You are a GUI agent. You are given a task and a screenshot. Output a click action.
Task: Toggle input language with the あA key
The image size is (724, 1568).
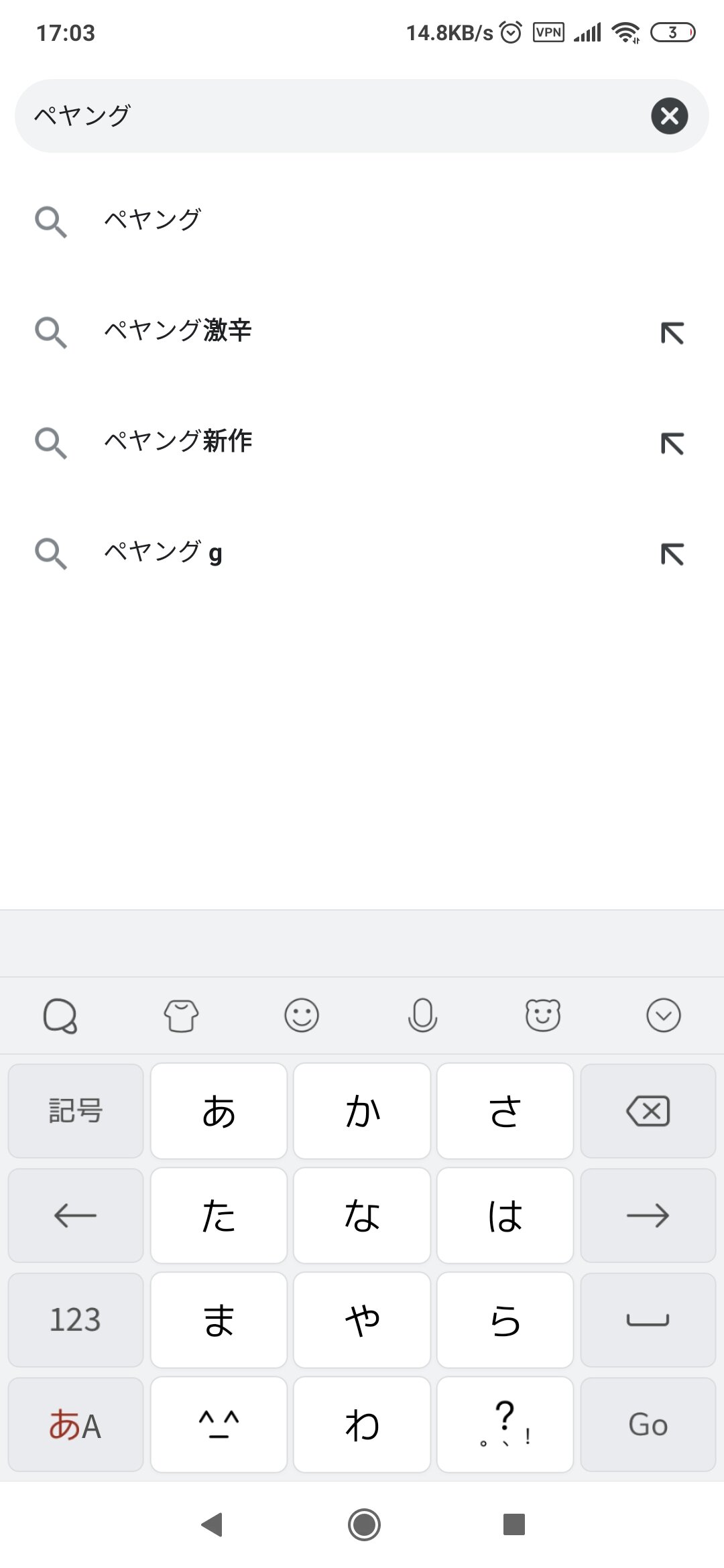[76, 1424]
